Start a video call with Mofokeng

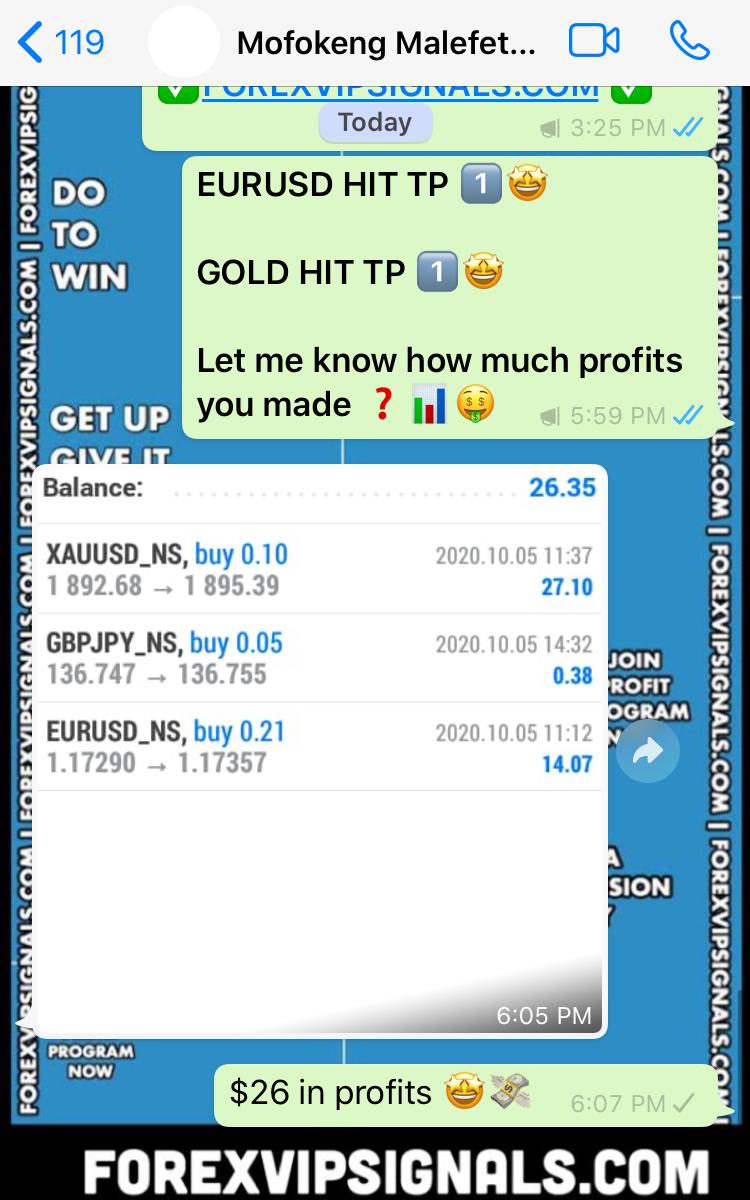594,42
